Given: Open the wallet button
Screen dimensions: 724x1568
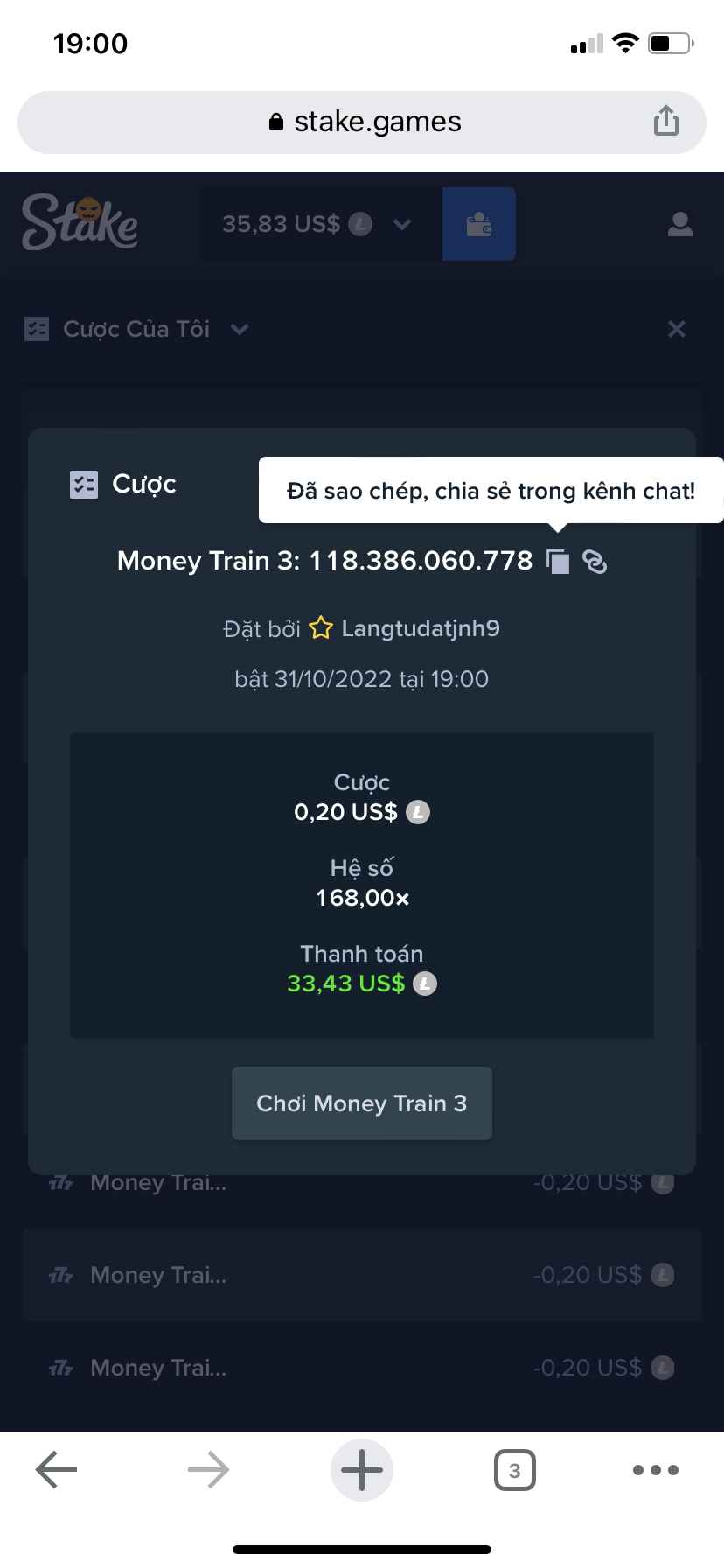Looking at the screenshot, I should pyautogui.click(x=479, y=224).
